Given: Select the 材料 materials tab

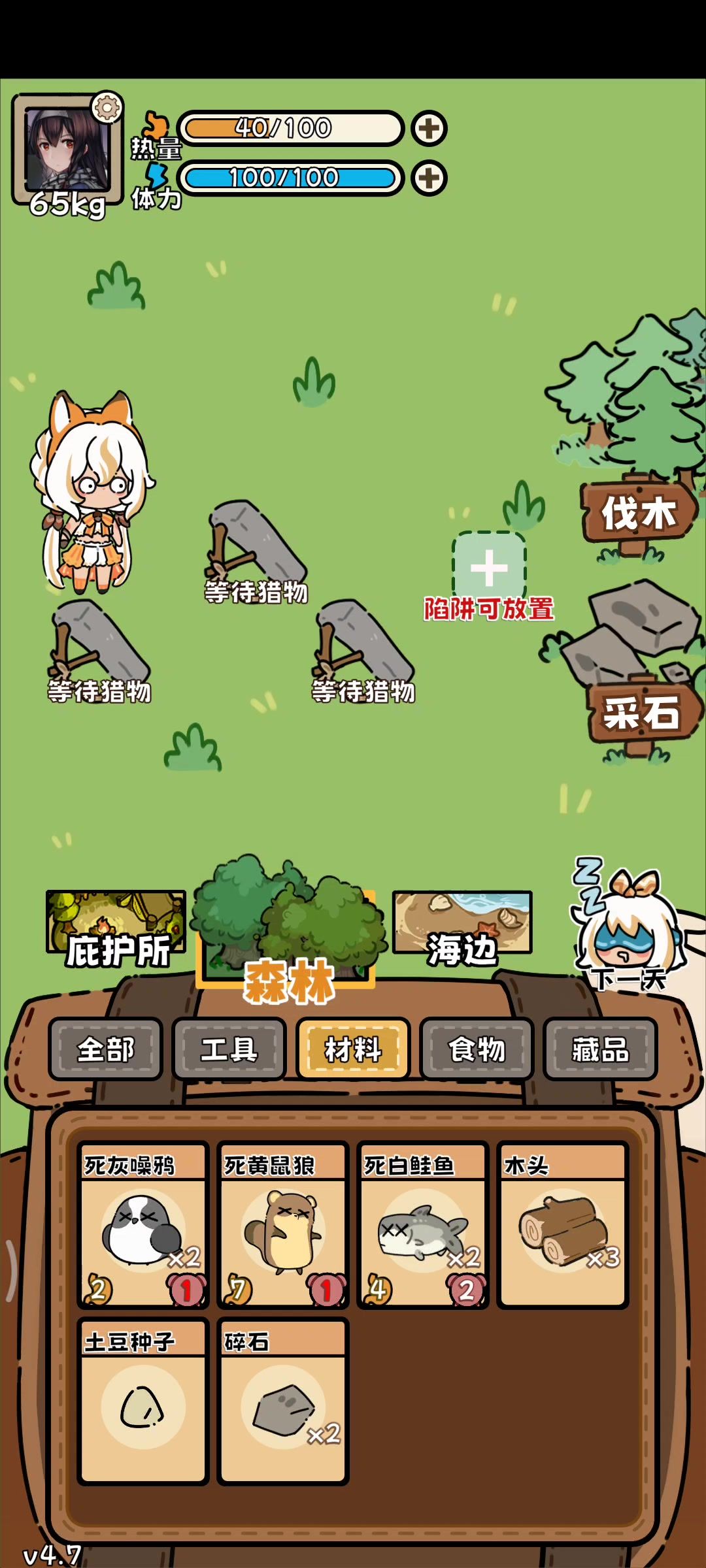Looking at the screenshot, I should pos(353,1049).
